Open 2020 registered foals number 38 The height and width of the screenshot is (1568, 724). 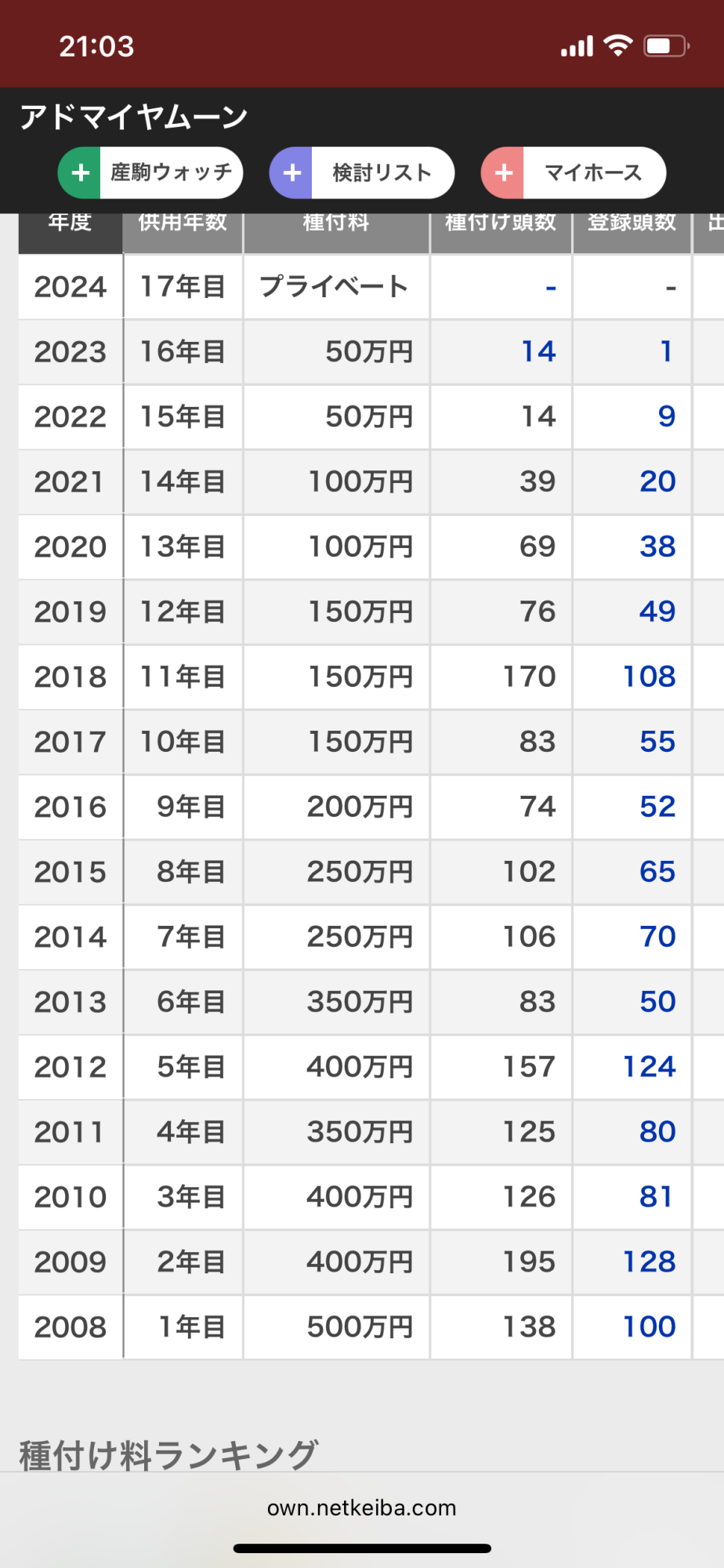pos(657,547)
